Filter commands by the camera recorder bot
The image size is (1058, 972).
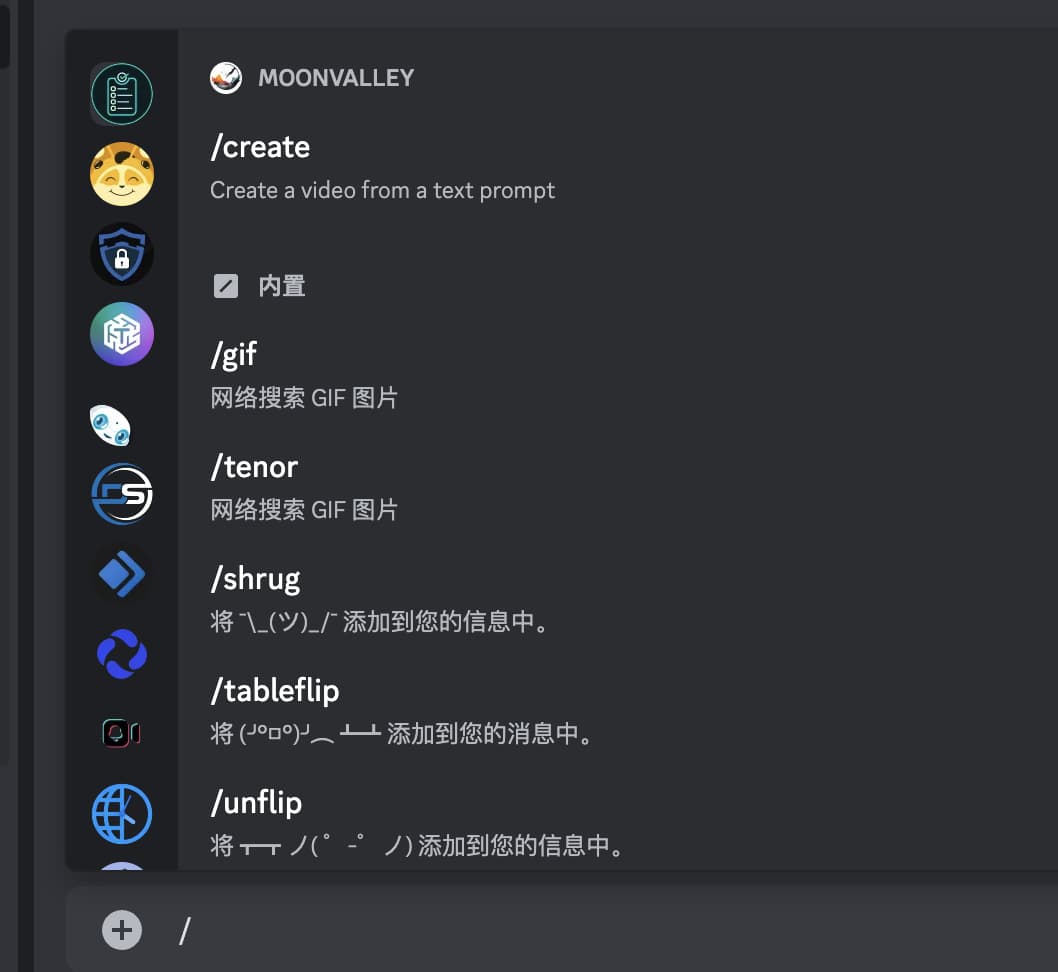pos(122,734)
